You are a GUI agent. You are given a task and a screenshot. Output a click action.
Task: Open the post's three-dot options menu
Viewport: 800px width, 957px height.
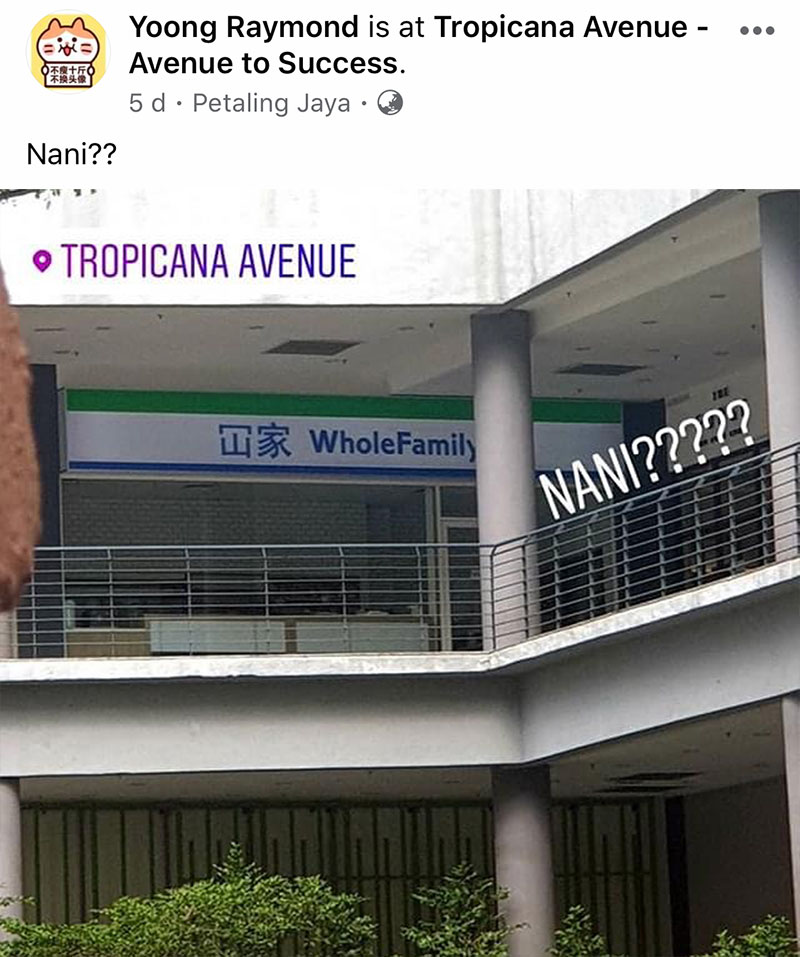pos(757,30)
